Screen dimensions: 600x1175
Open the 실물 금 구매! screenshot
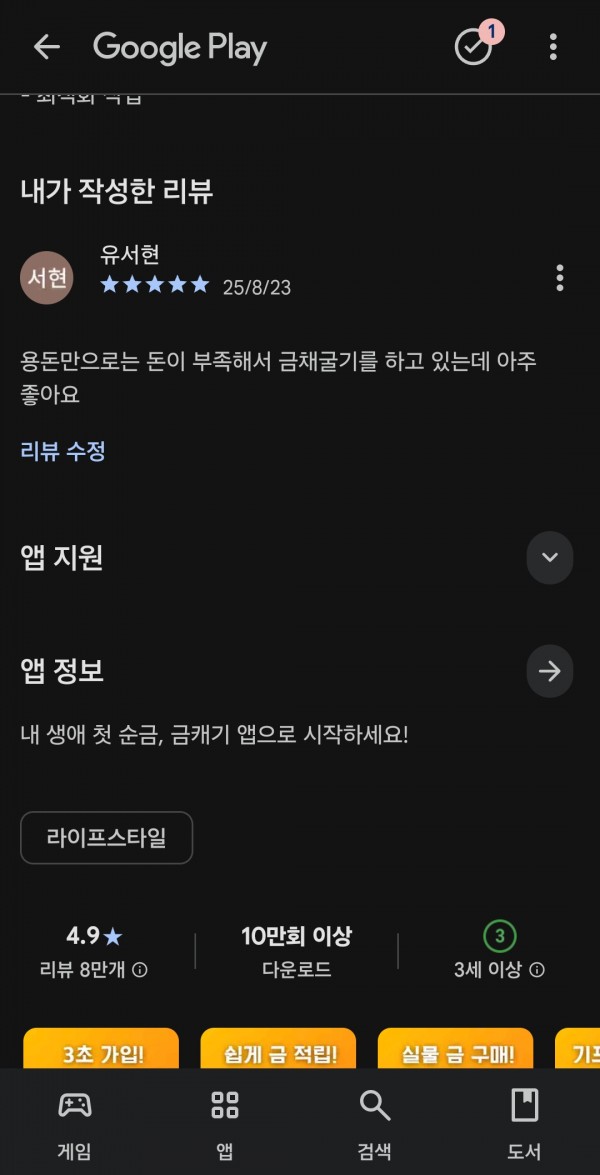click(455, 1048)
